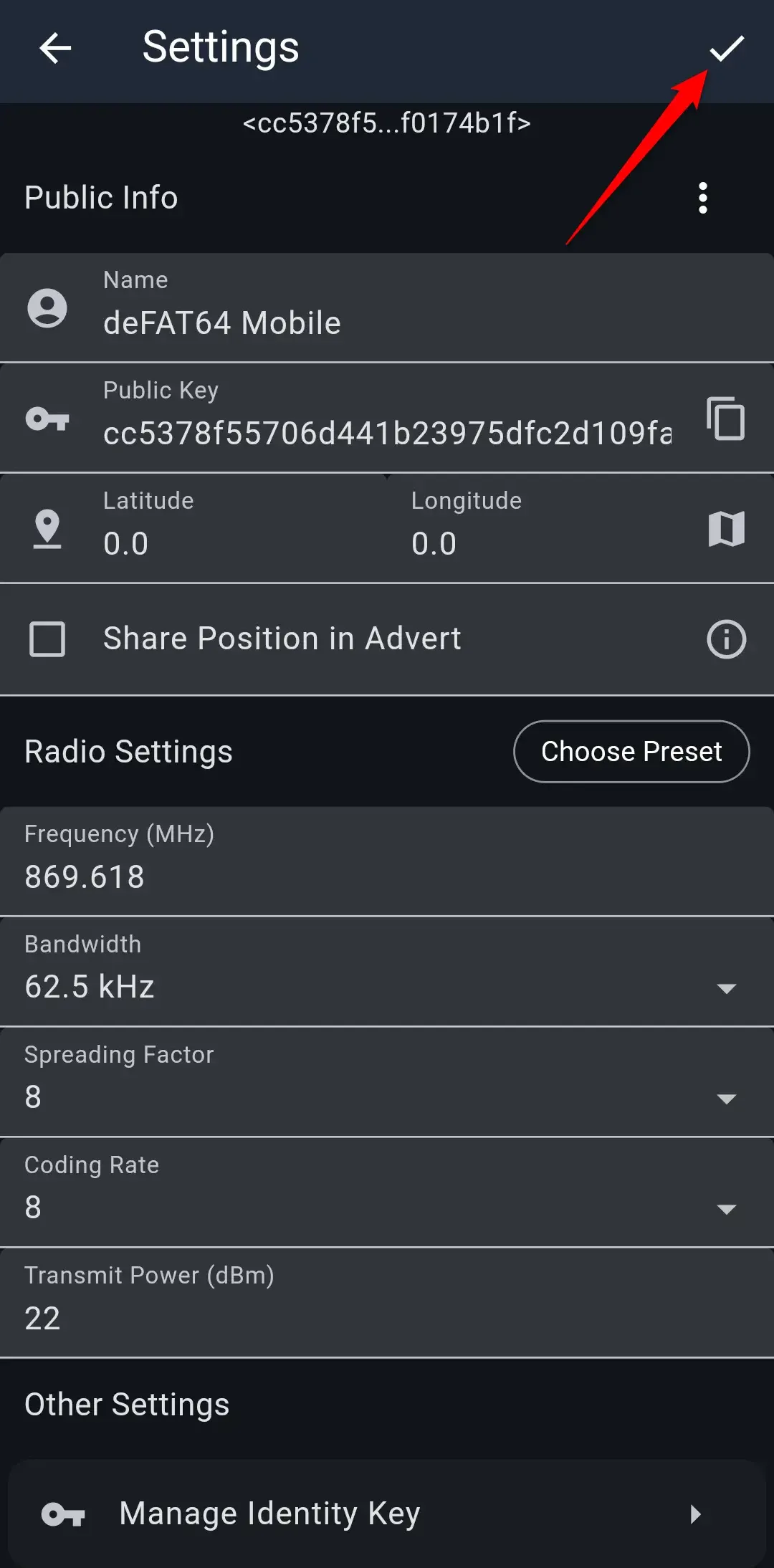
Task: Open the Bandwidth dropdown
Action: [387, 986]
